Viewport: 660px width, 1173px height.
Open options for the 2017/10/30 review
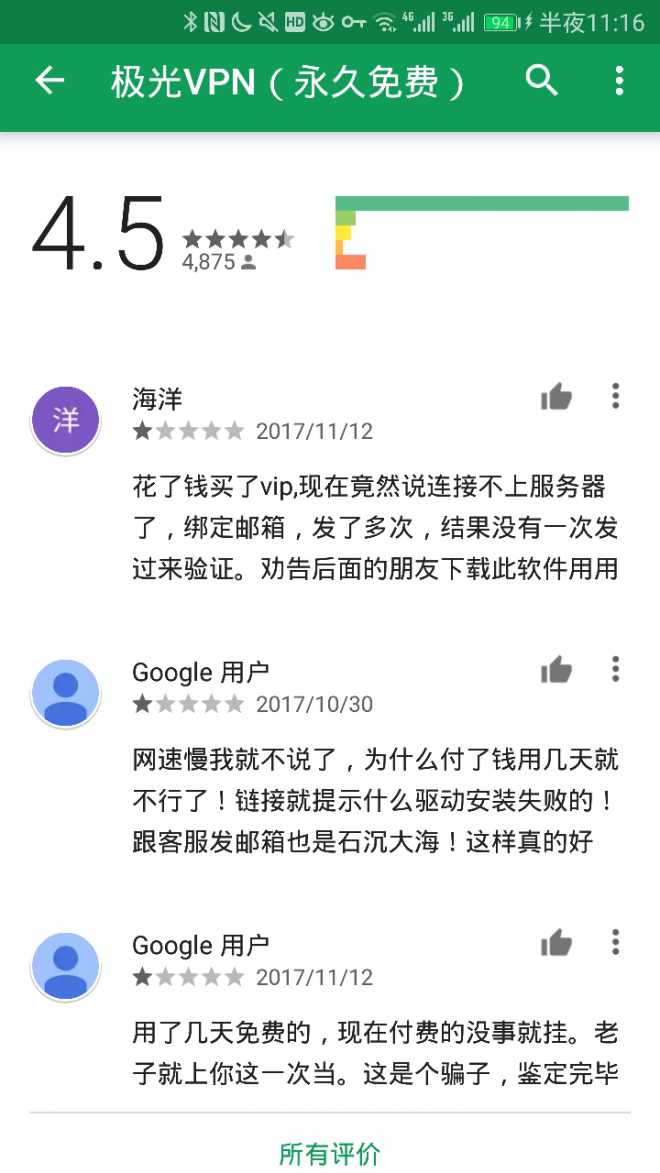tap(615, 669)
